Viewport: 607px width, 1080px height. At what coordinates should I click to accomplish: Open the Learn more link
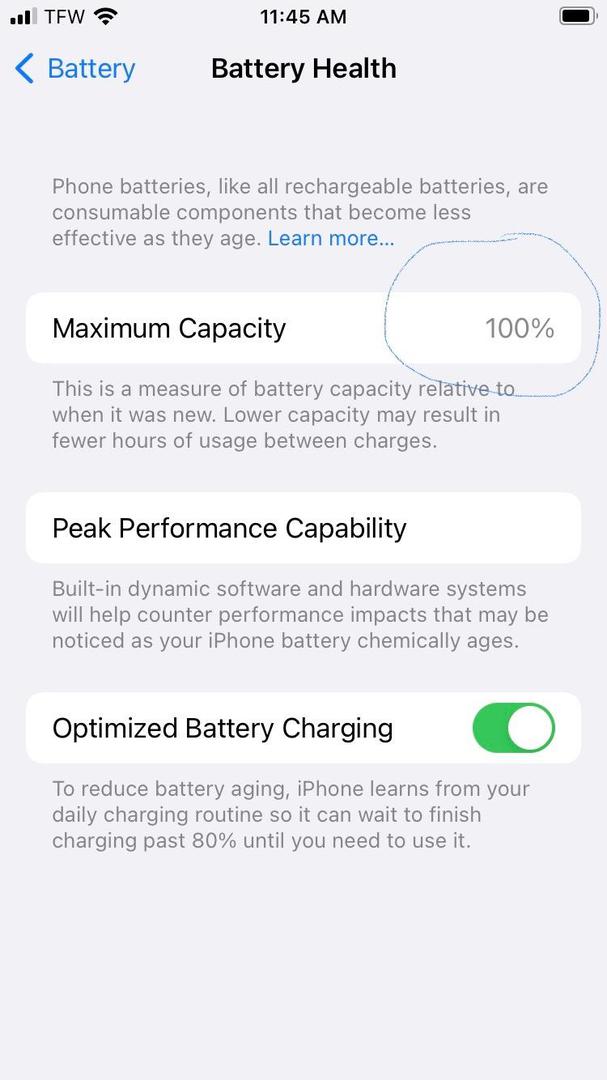click(x=331, y=238)
